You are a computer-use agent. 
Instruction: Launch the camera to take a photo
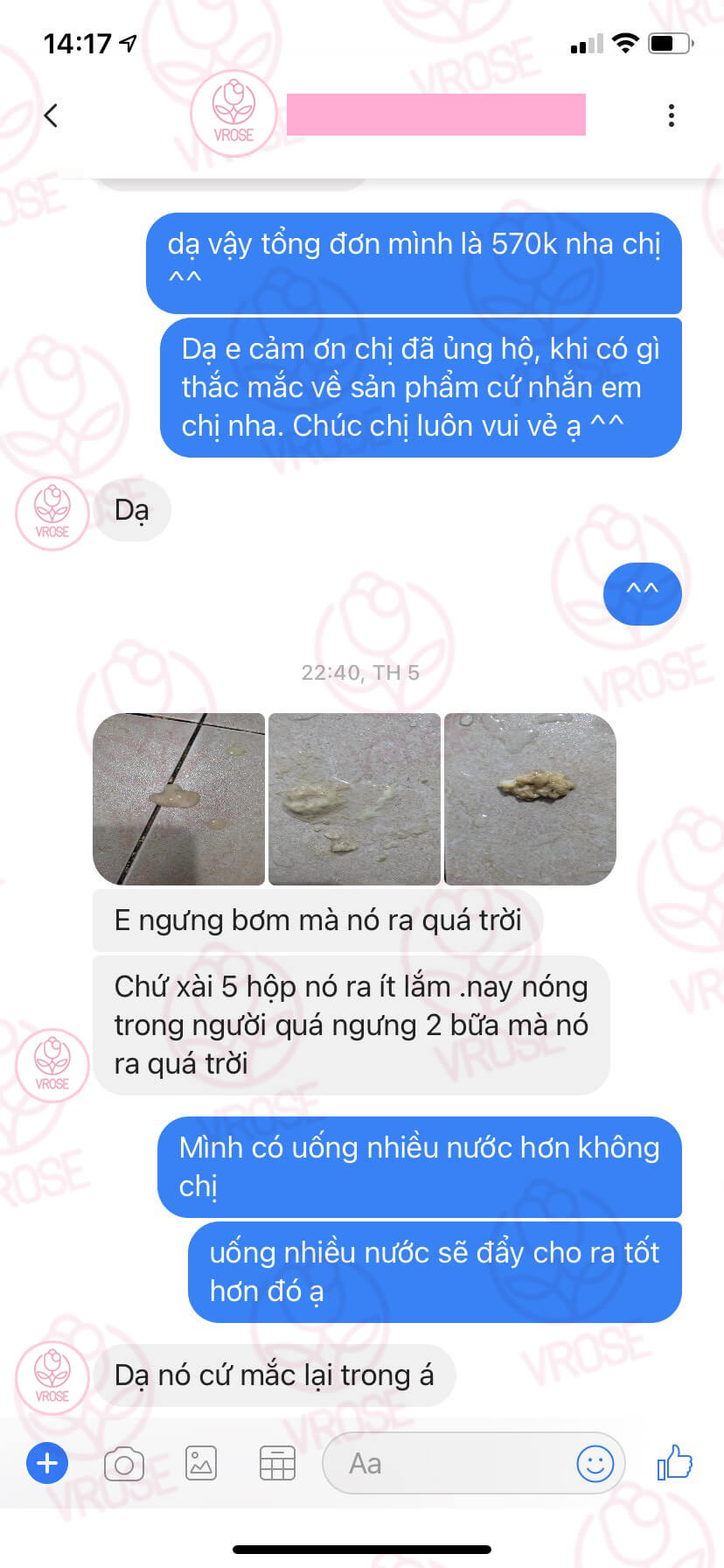tap(123, 1463)
